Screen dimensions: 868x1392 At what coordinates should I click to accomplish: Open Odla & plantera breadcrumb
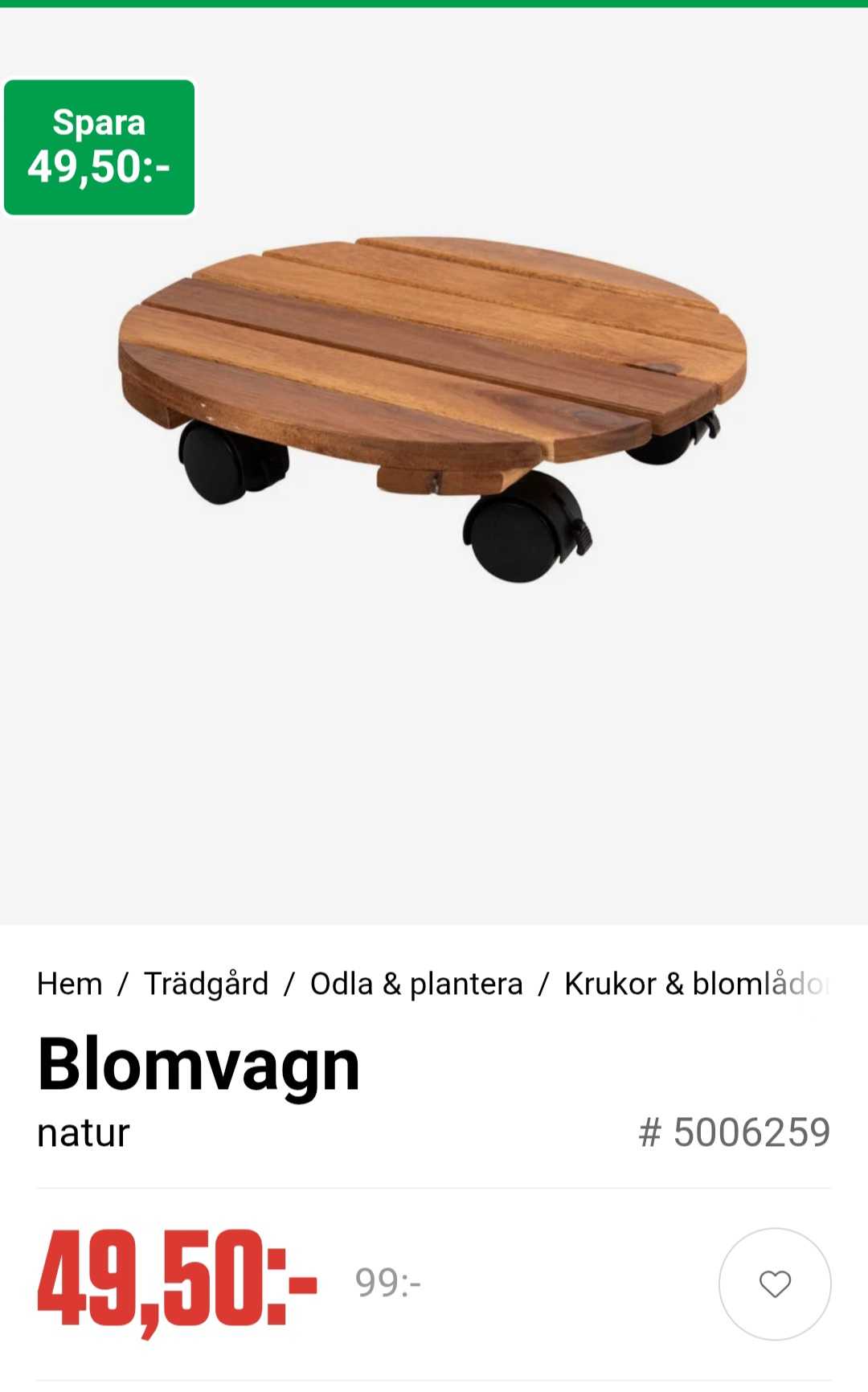416,984
